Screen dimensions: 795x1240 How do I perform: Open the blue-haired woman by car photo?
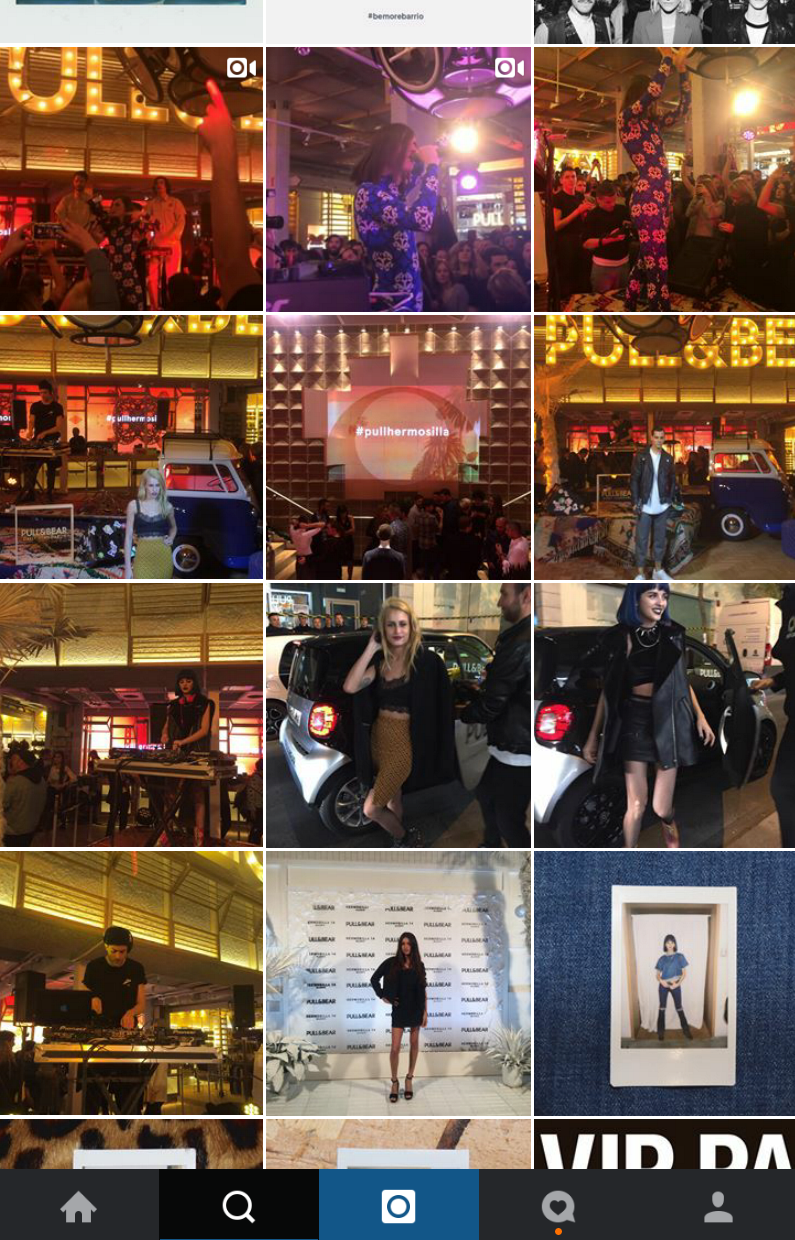(664, 715)
